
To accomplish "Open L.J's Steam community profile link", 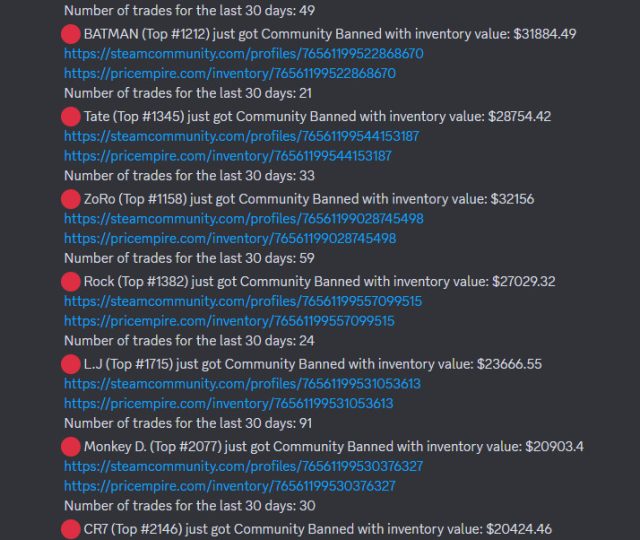I will pos(242,384).
